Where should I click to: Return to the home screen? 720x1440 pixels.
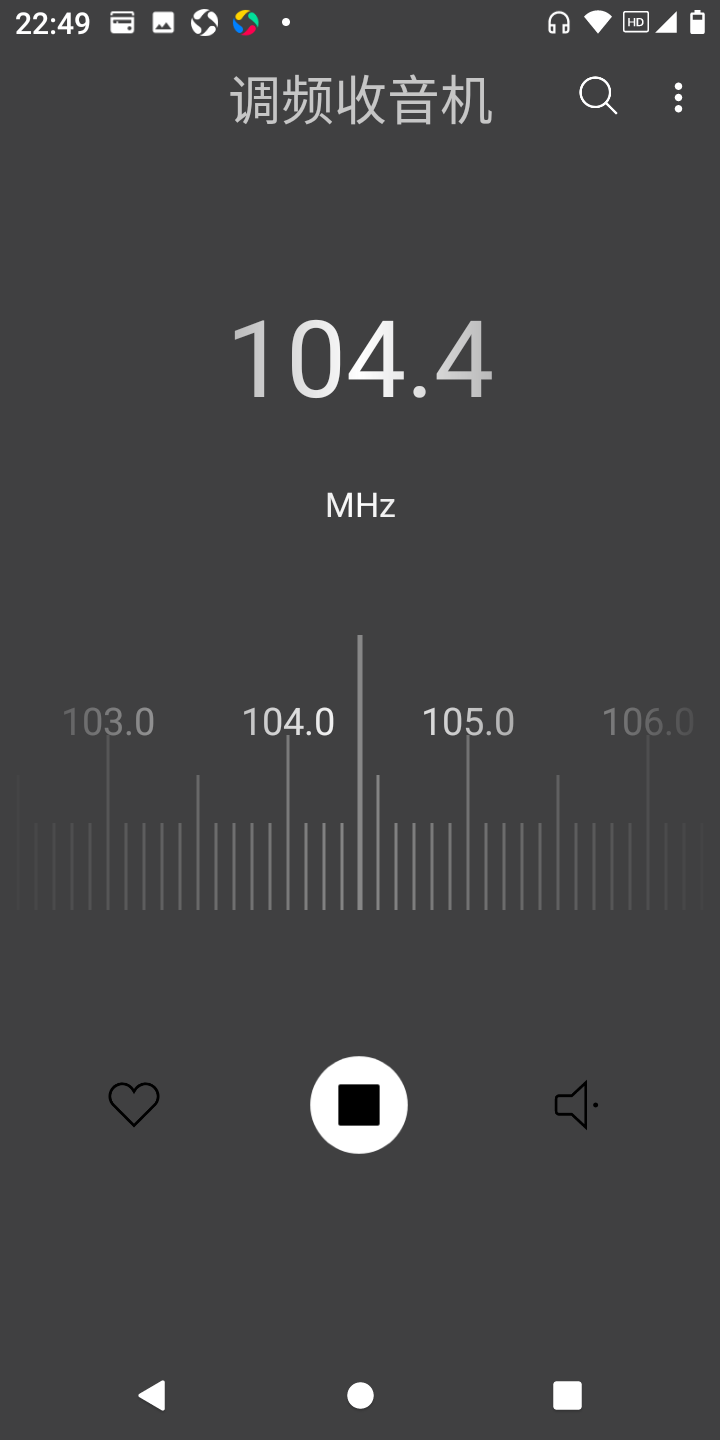coord(360,1395)
